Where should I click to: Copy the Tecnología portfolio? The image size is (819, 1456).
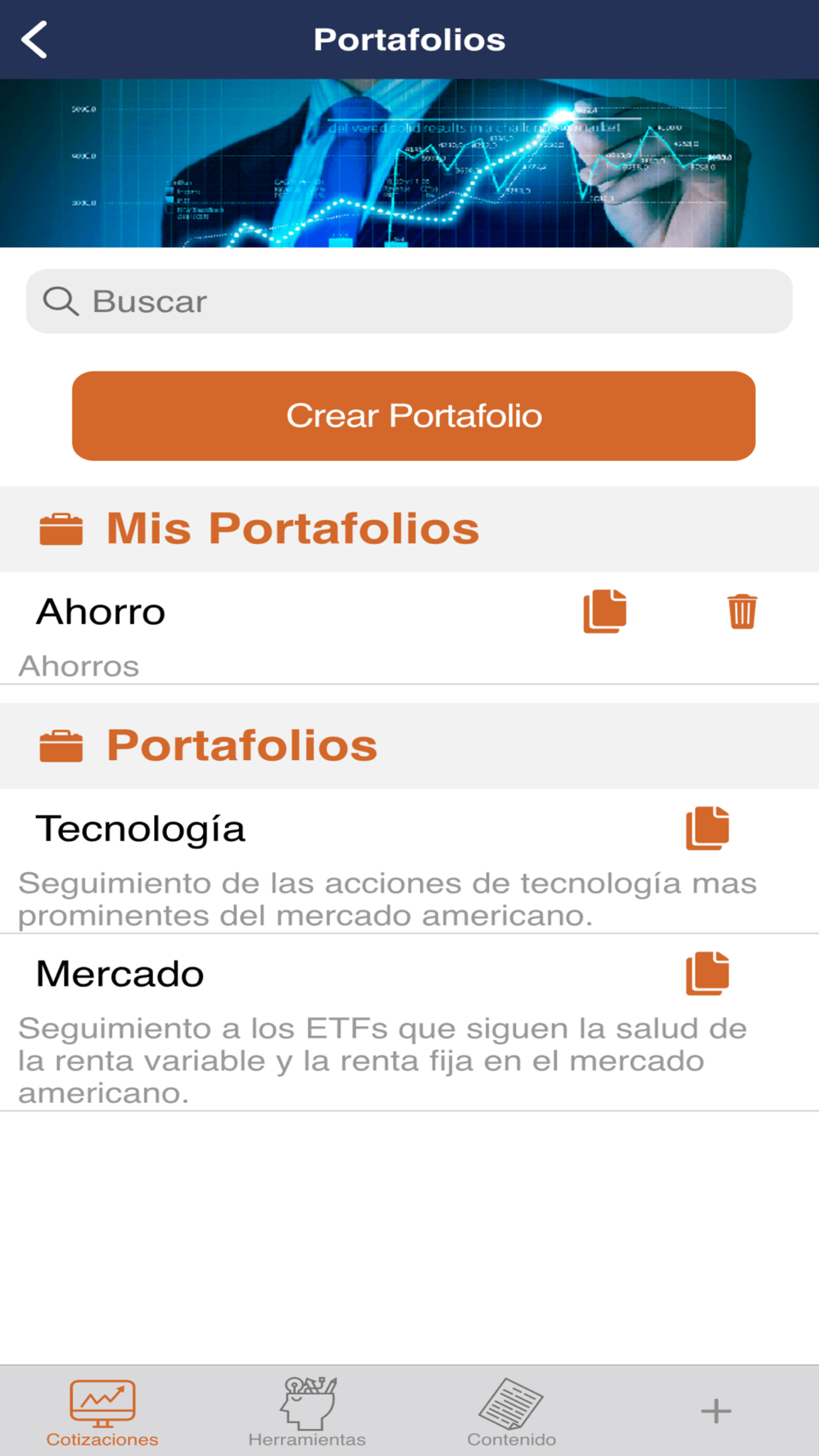(707, 829)
